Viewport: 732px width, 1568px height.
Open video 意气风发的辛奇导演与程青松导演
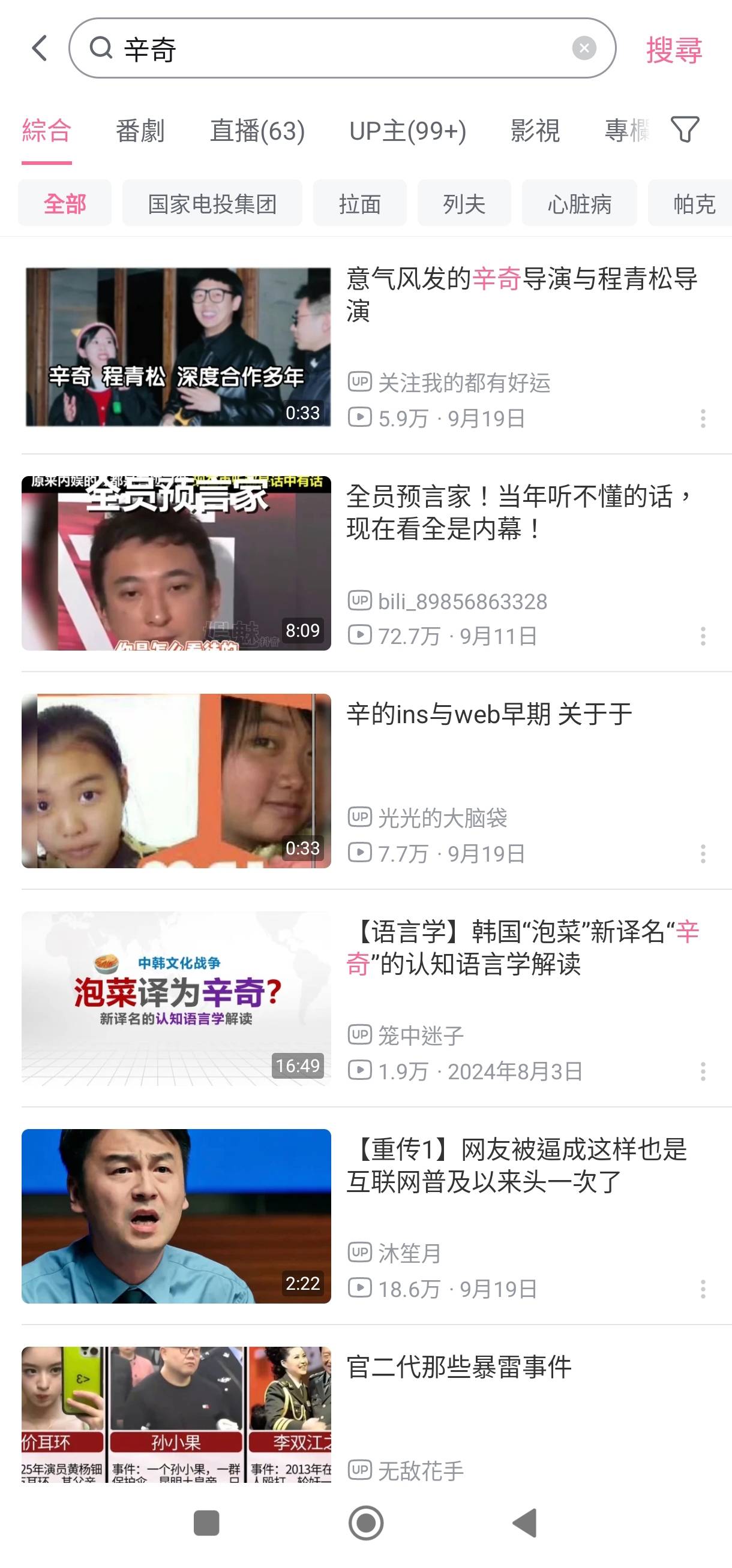[521, 294]
